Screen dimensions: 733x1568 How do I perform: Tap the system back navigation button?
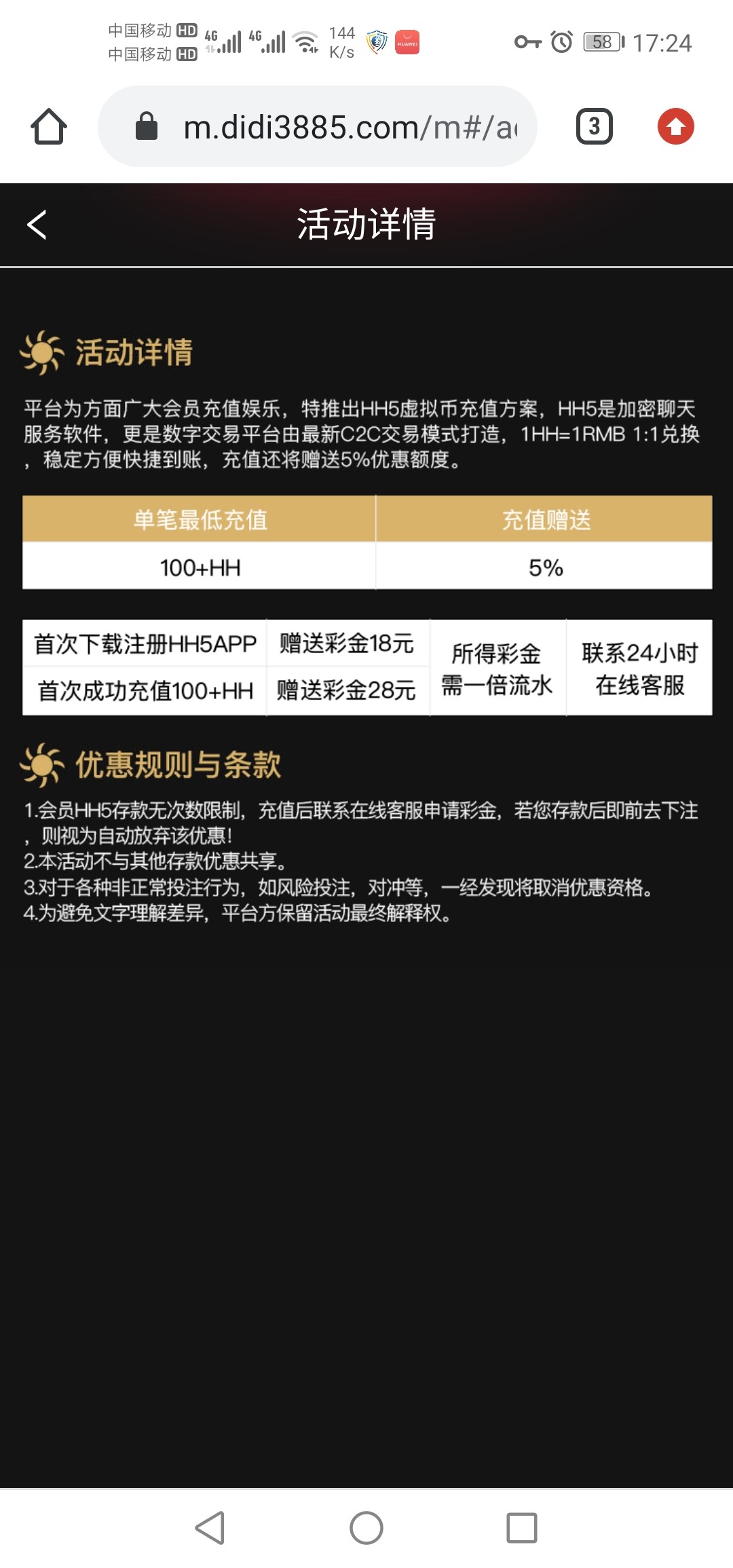pos(210,1528)
